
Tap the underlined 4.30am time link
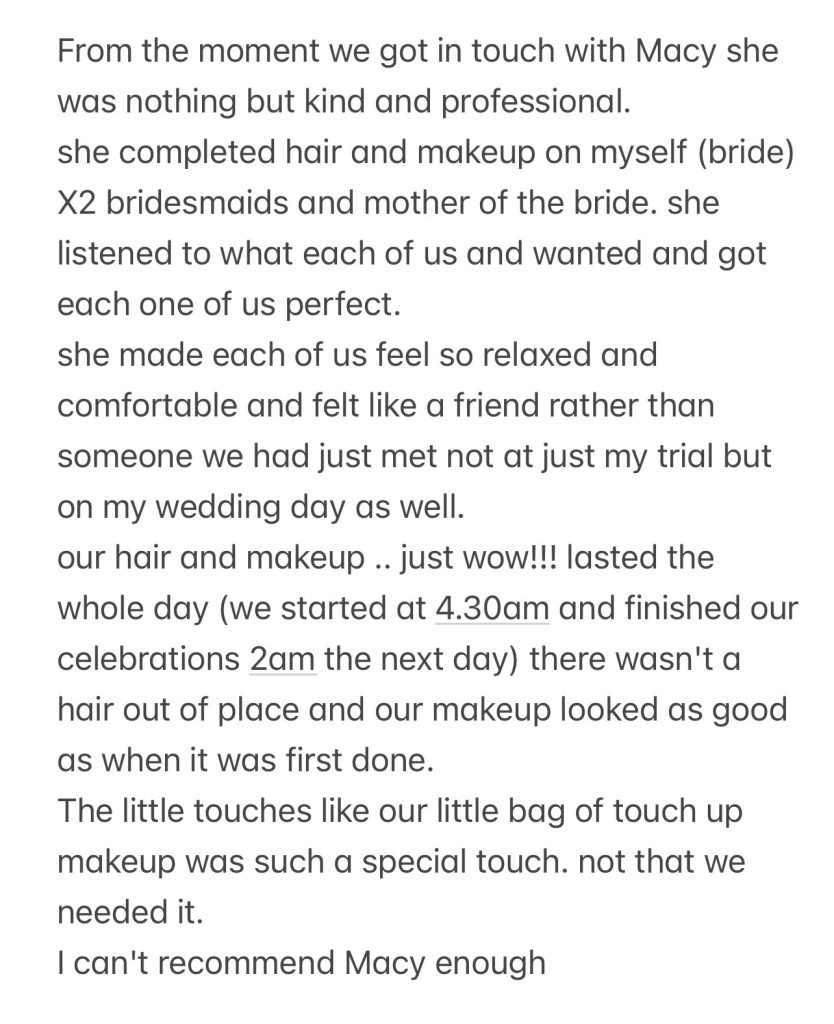493,608
